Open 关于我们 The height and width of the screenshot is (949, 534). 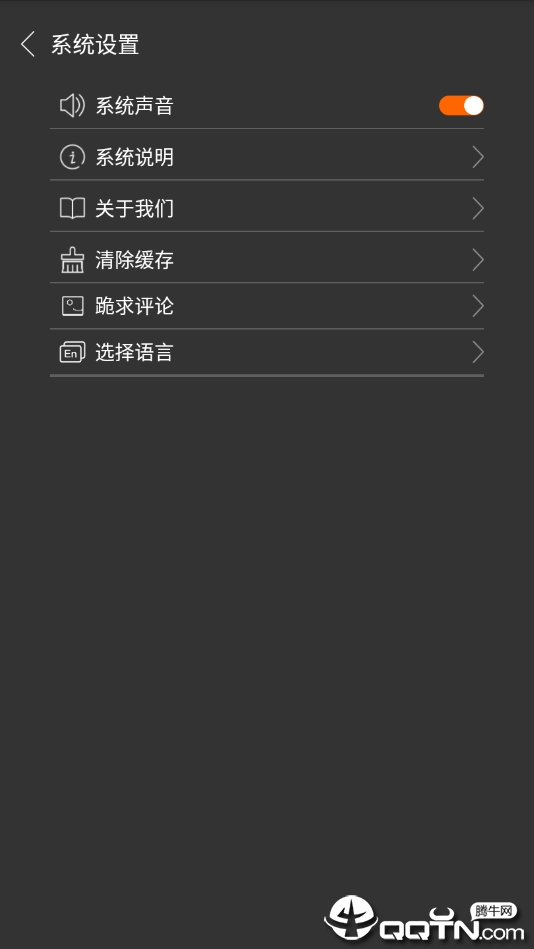click(x=267, y=208)
